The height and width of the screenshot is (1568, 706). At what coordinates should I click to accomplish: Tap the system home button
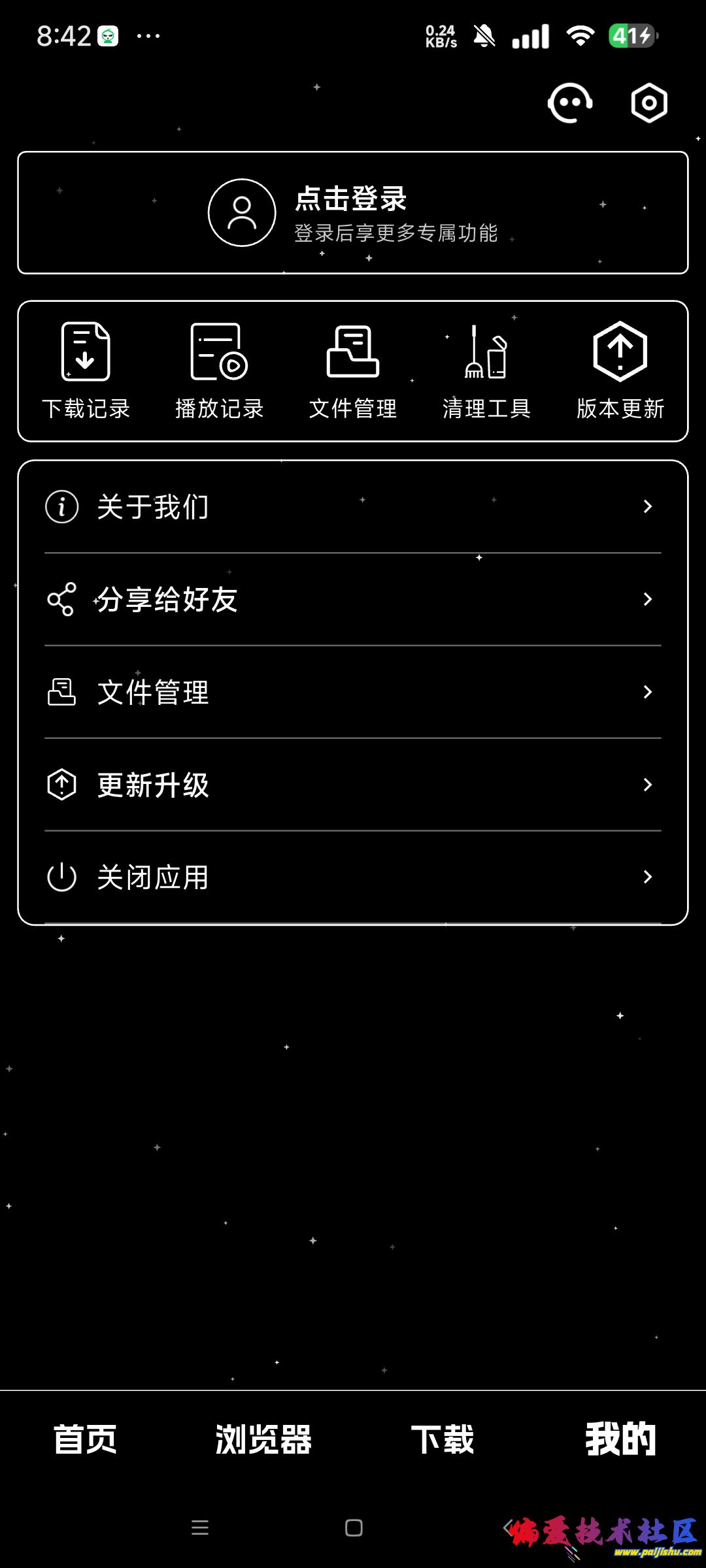pos(354,1527)
